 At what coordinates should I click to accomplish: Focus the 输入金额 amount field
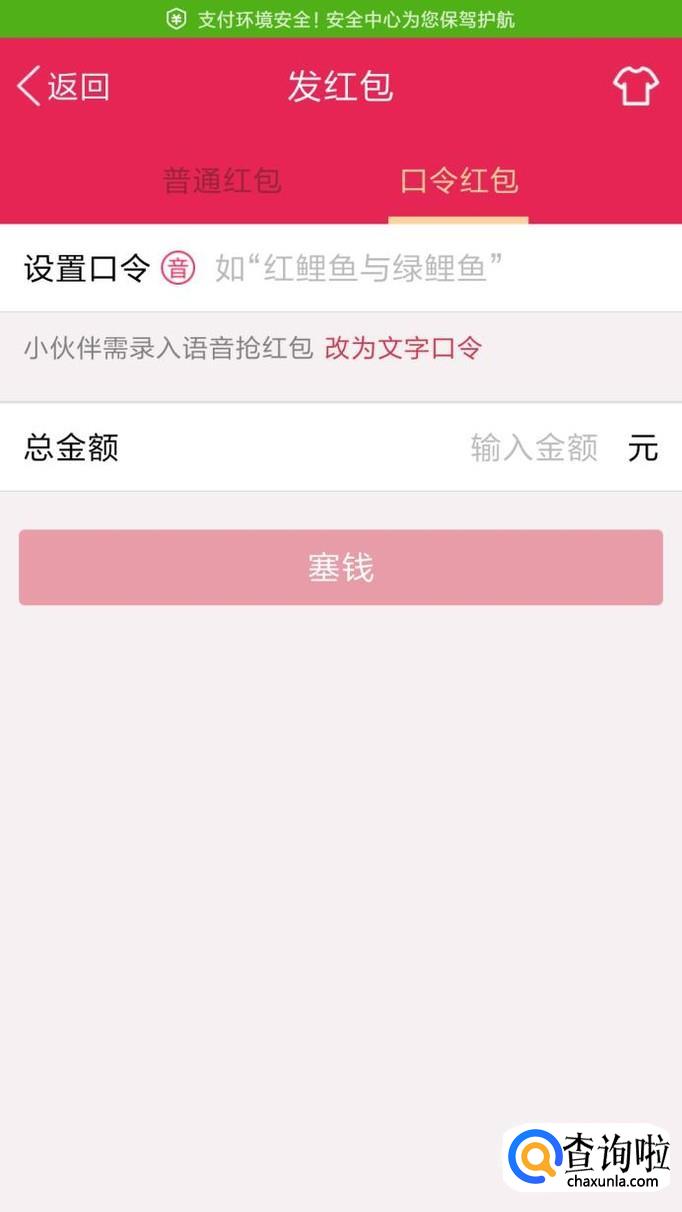(533, 448)
